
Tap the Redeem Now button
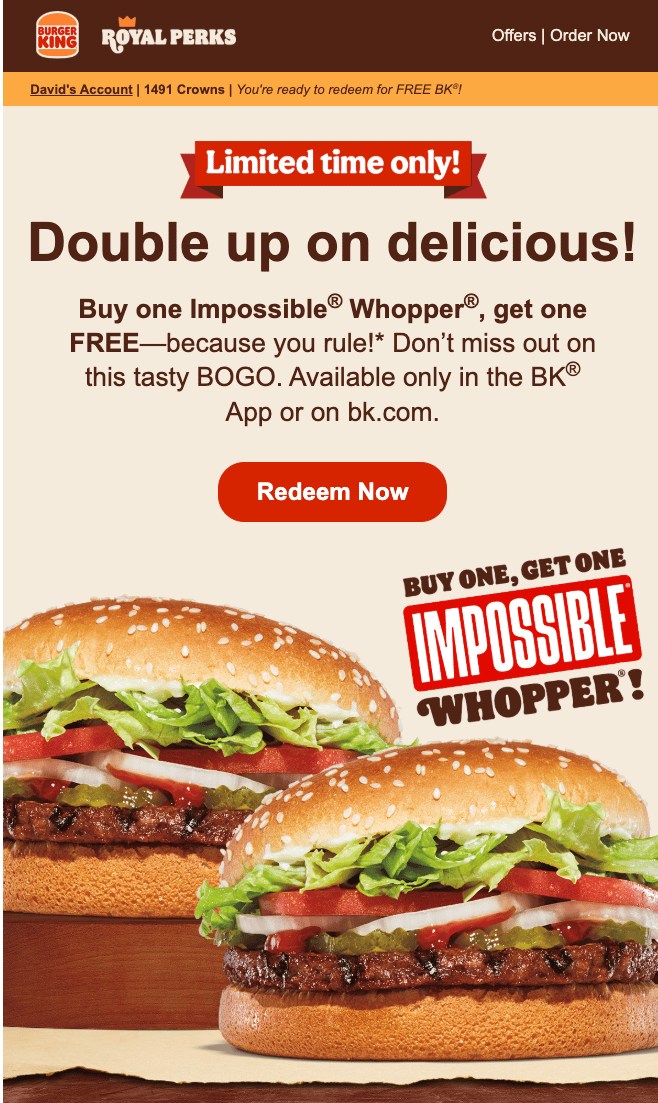tap(332, 492)
